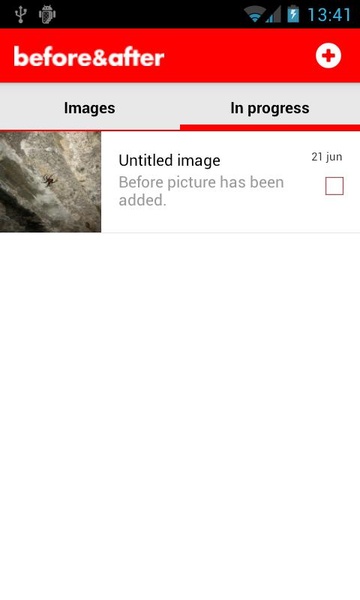Tick the checkbox for Untitled image
This screenshot has width=360, height=600.
(x=334, y=186)
